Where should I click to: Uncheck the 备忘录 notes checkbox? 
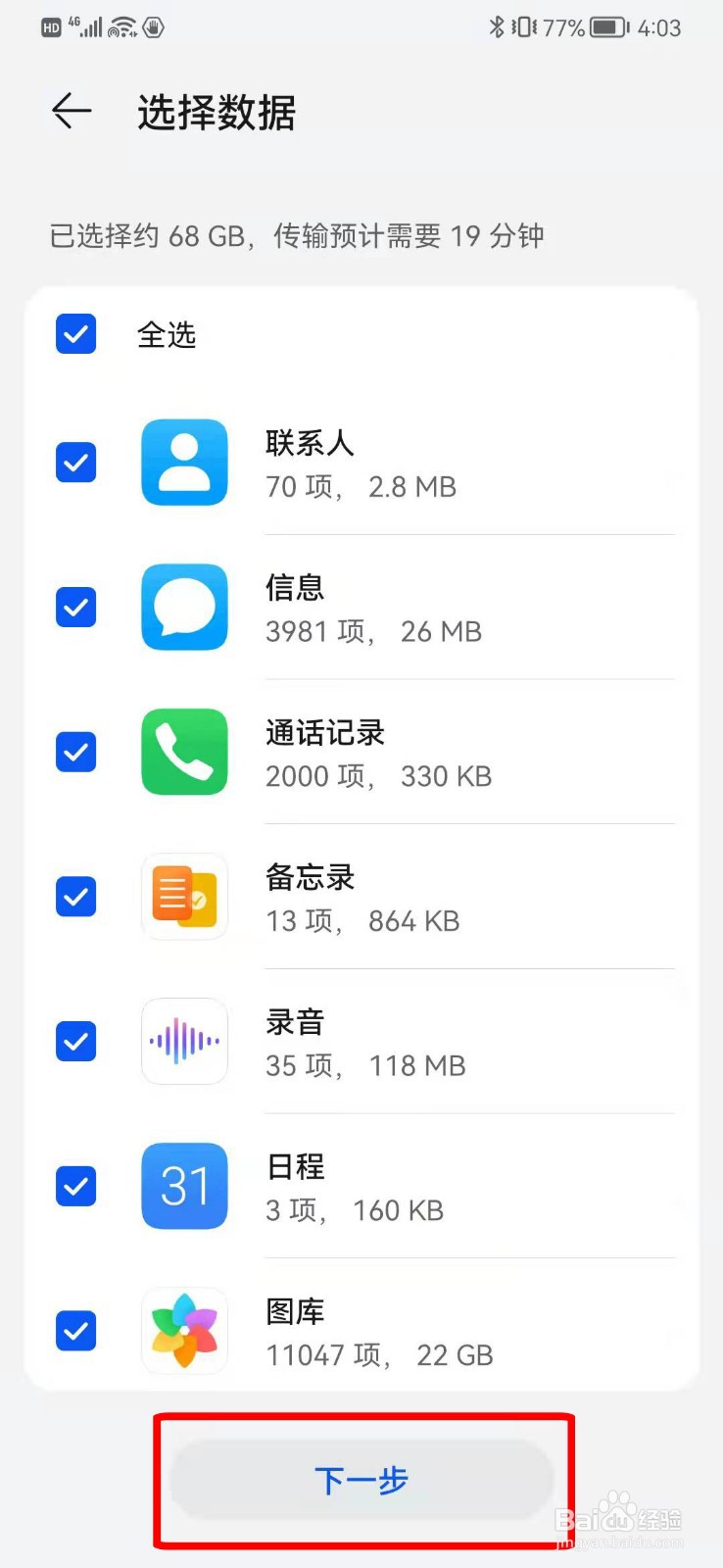pos(75,897)
